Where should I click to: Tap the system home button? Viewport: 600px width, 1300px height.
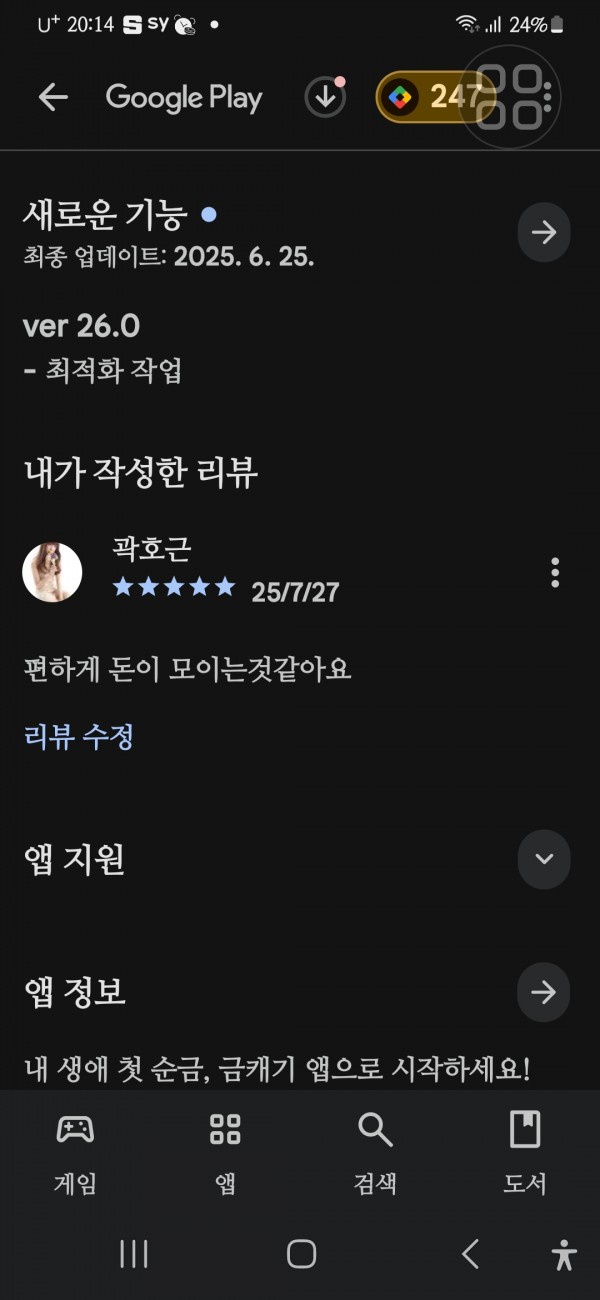click(x=301, y=1254)
